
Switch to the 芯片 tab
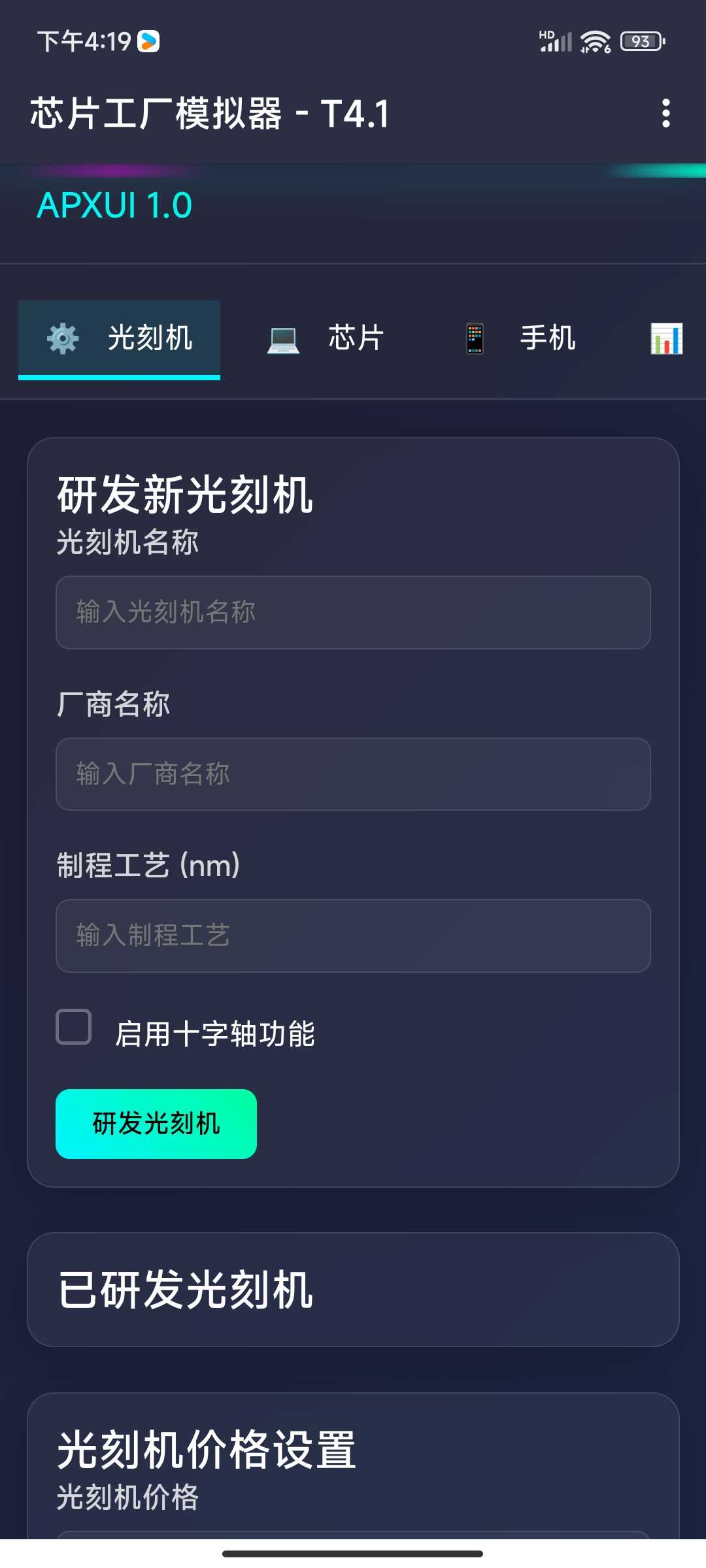point(326,338)
